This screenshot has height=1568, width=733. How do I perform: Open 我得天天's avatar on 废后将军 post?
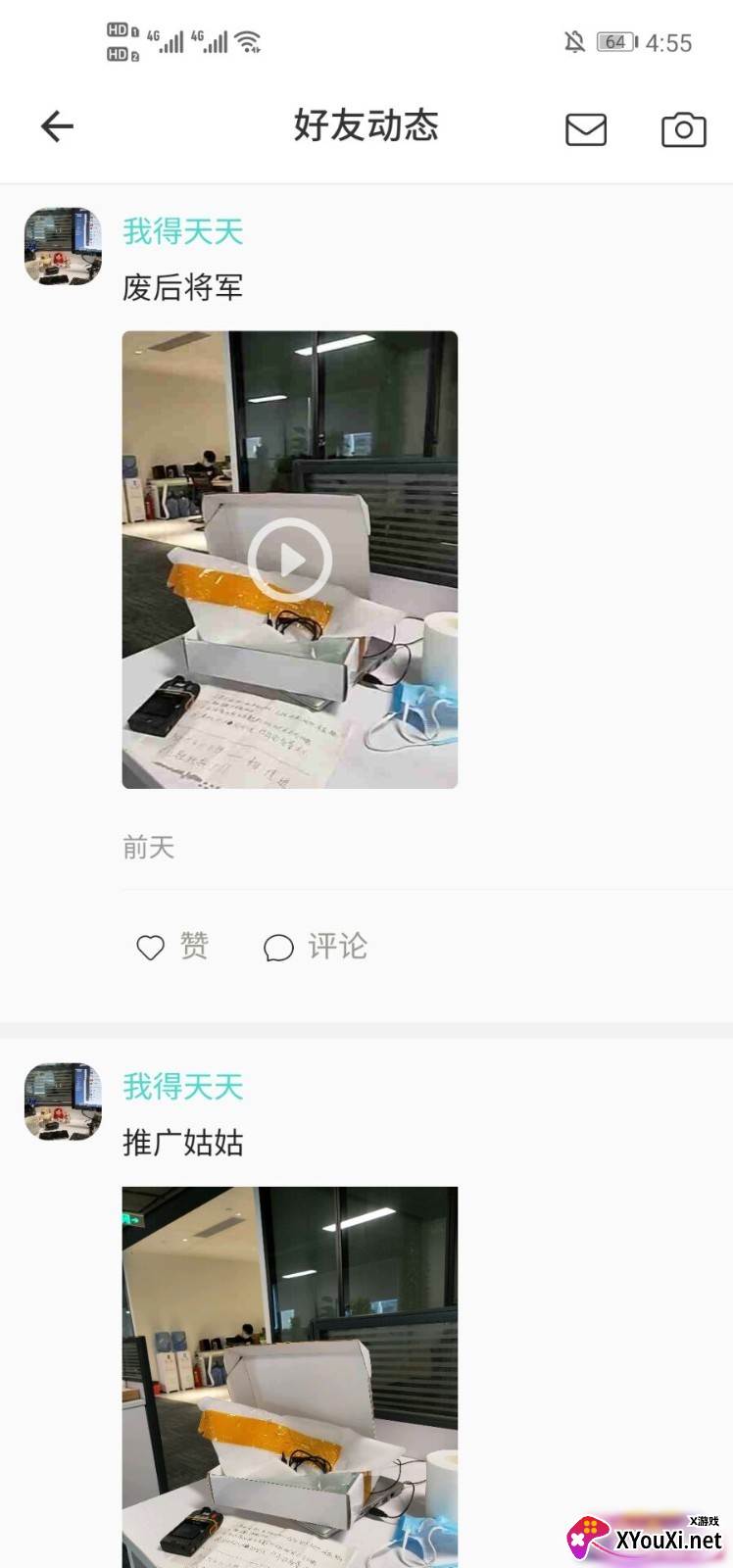[x=63, y=246]
